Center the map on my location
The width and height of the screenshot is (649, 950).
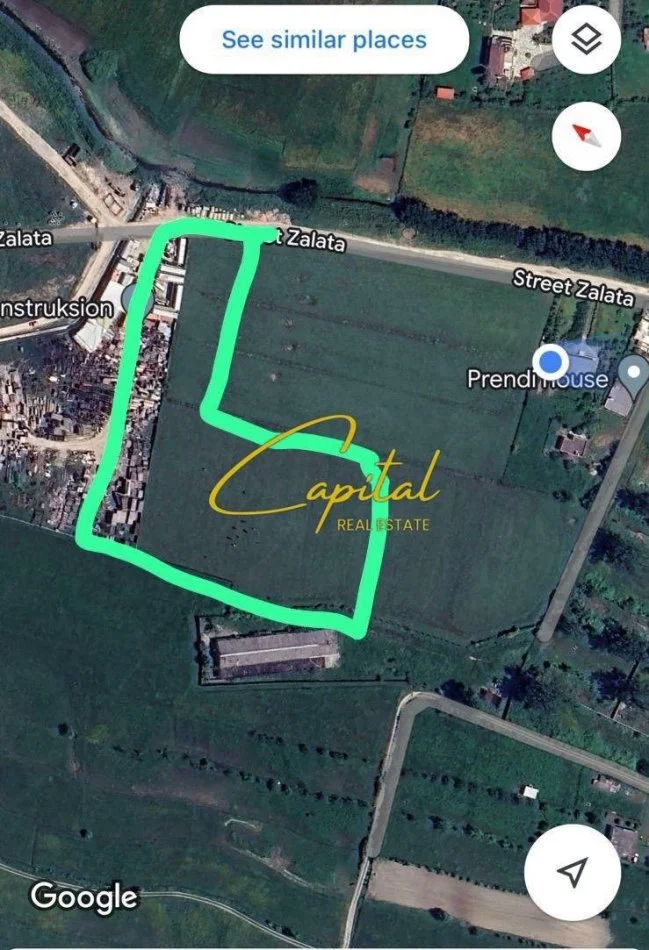(x=571, y=872)
